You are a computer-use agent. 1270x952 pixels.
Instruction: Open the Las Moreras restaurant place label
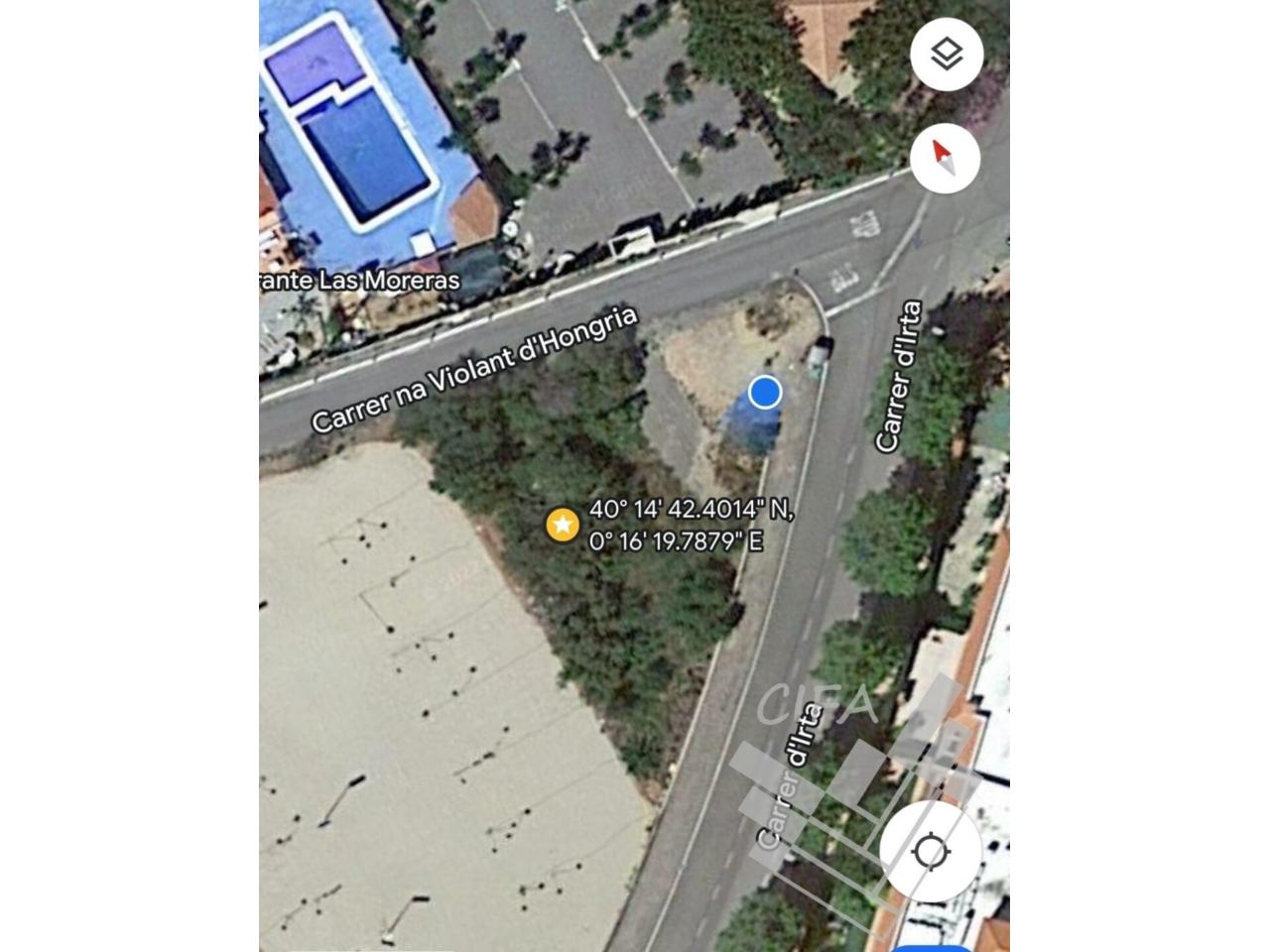(361, 281)
